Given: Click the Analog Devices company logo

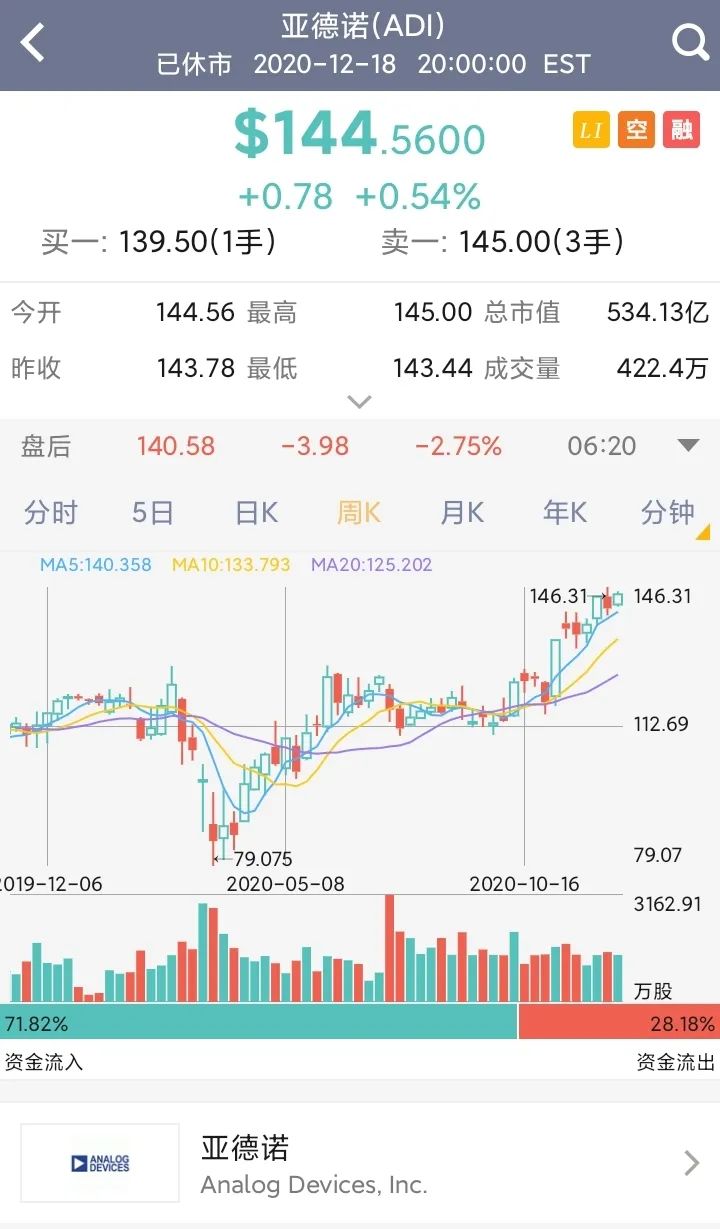Looking at the screenshot, I should click(98, 1162).
